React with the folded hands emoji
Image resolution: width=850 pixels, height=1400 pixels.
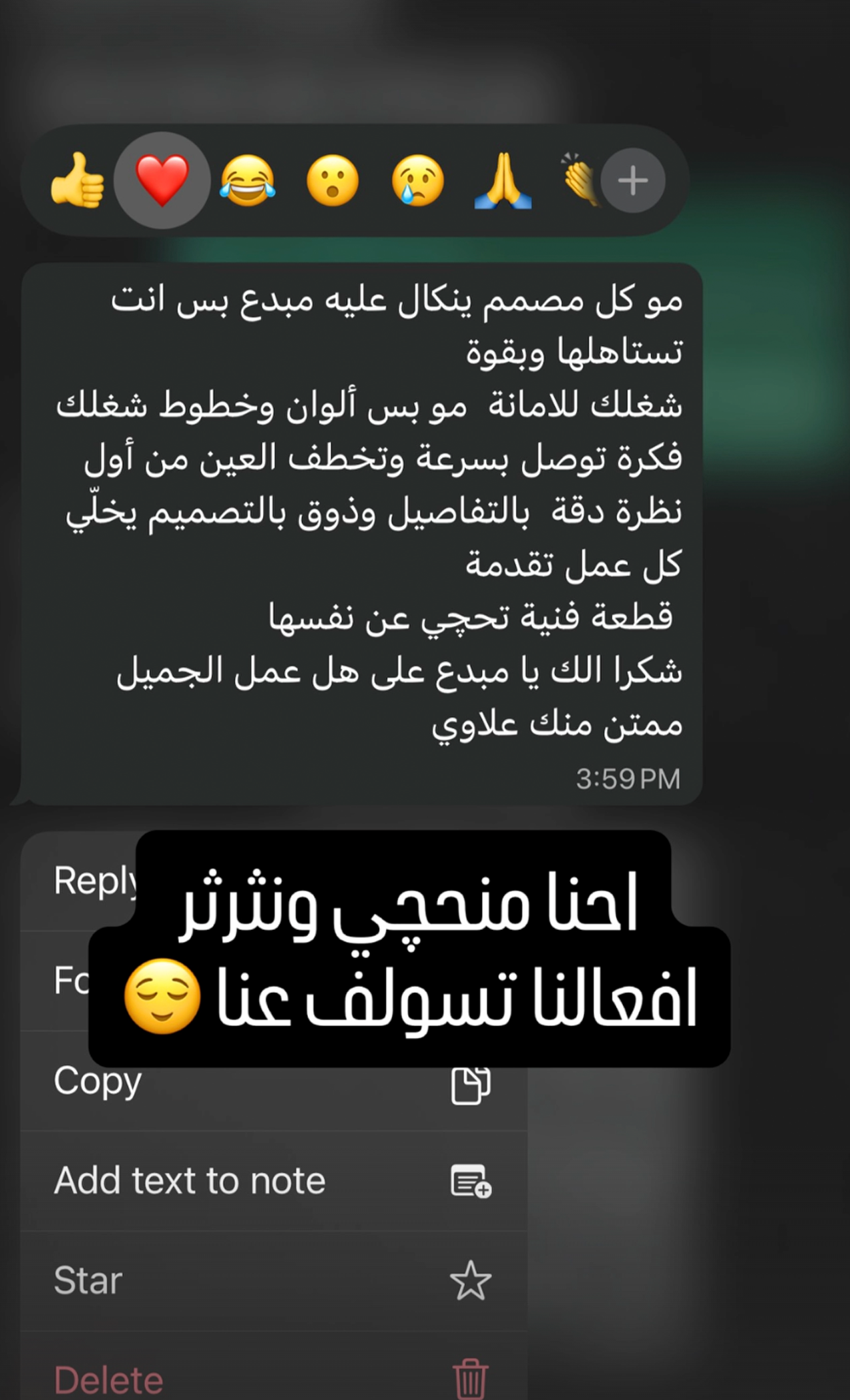pyautogui.click(x=503, y=180)
